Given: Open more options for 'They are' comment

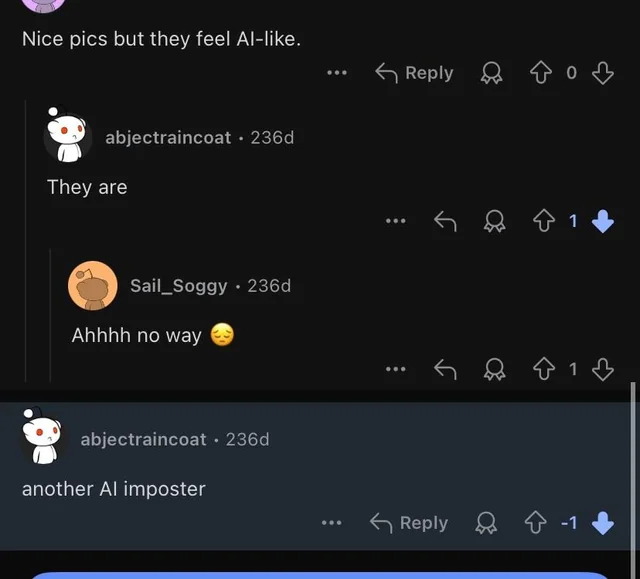Looking at the screenshot, I should 396,221.
